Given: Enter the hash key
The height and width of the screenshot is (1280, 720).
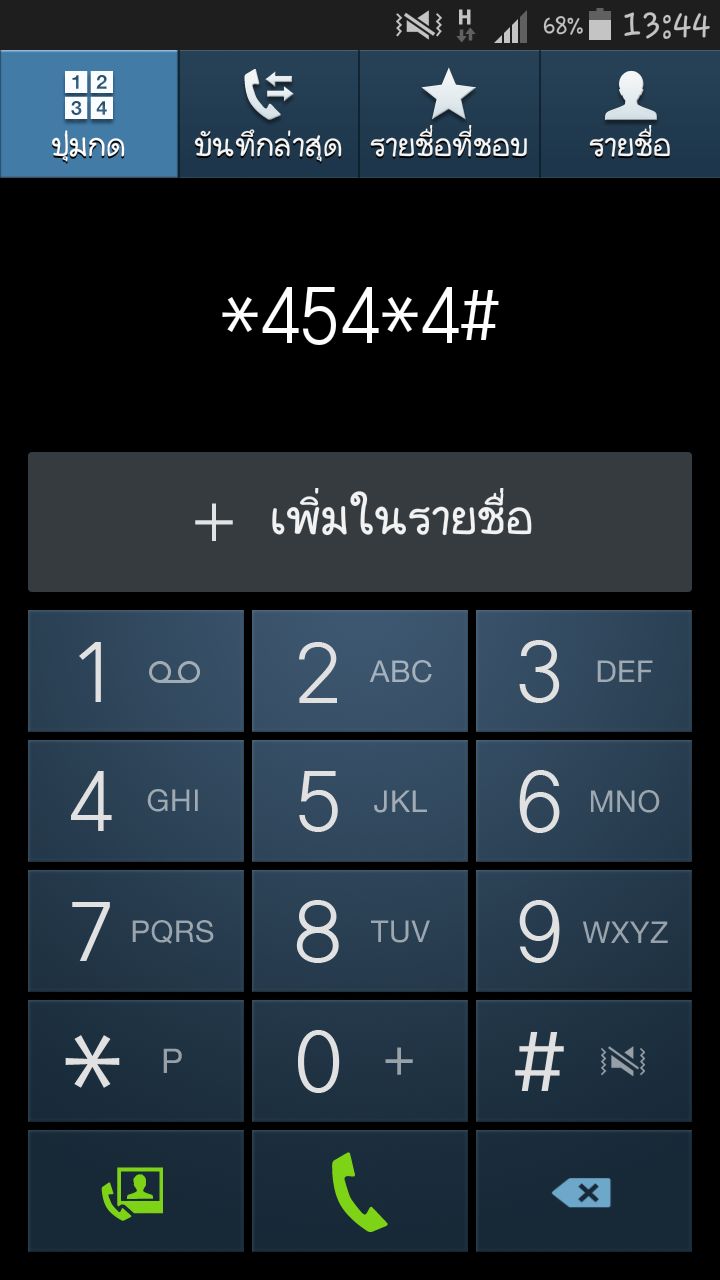Looking at the screenshot, I should (x=584, y=1061).
